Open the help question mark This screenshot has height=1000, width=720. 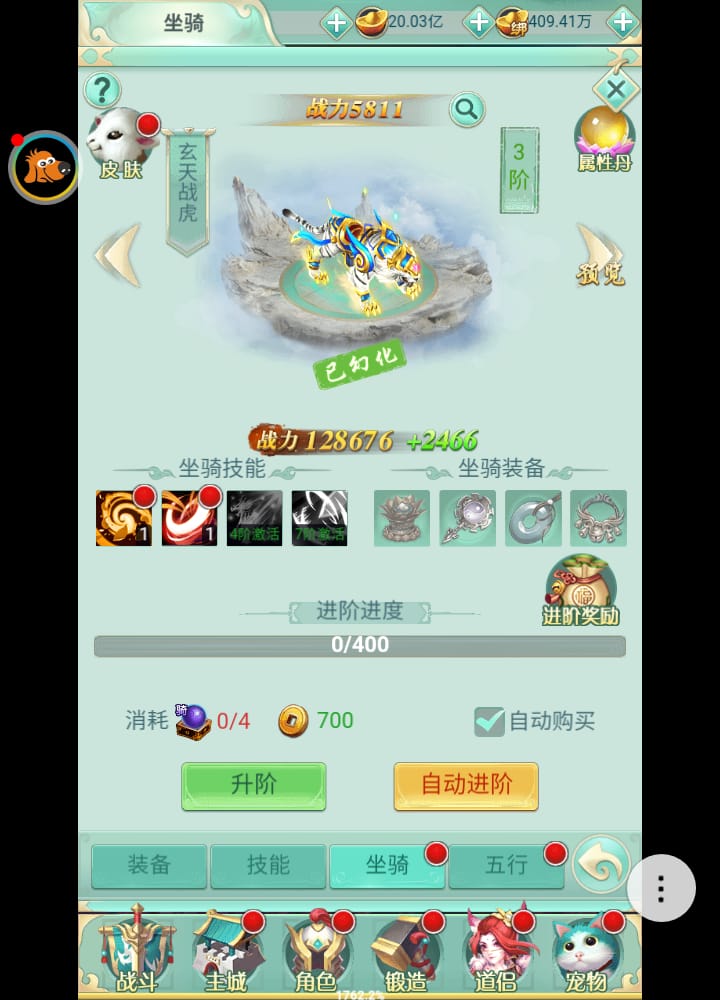tap(102, 91)
